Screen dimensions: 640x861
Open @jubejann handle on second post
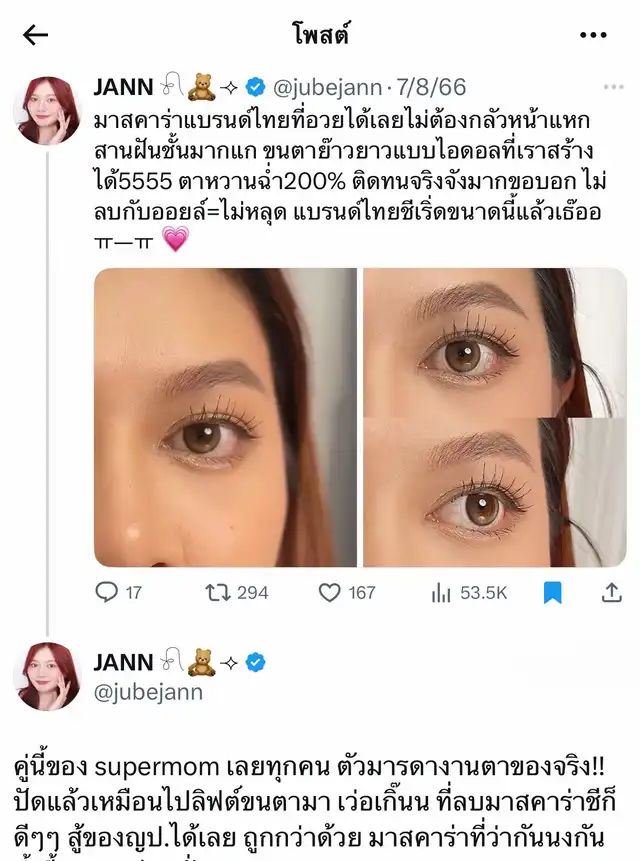[148, 691]
